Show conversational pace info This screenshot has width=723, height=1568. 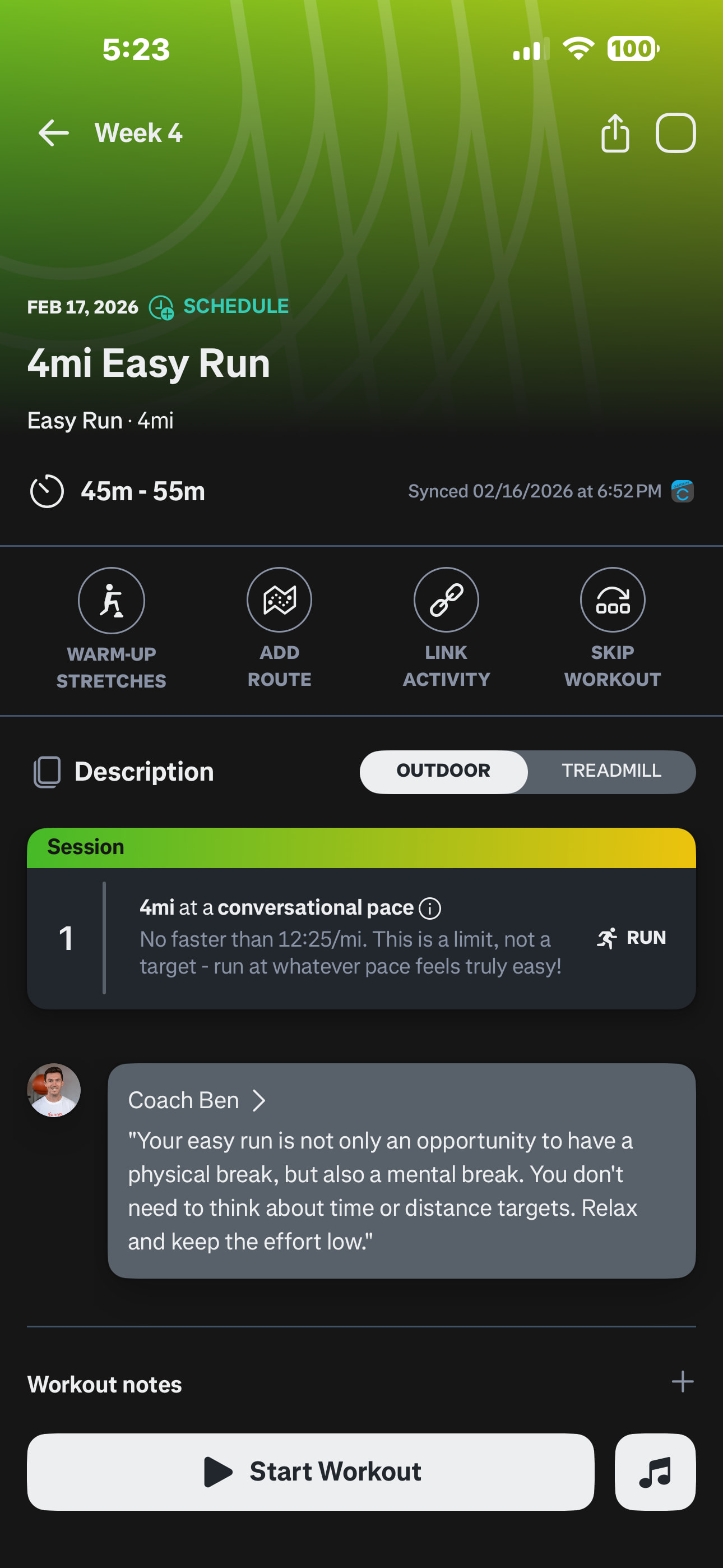tap(430, 908)
